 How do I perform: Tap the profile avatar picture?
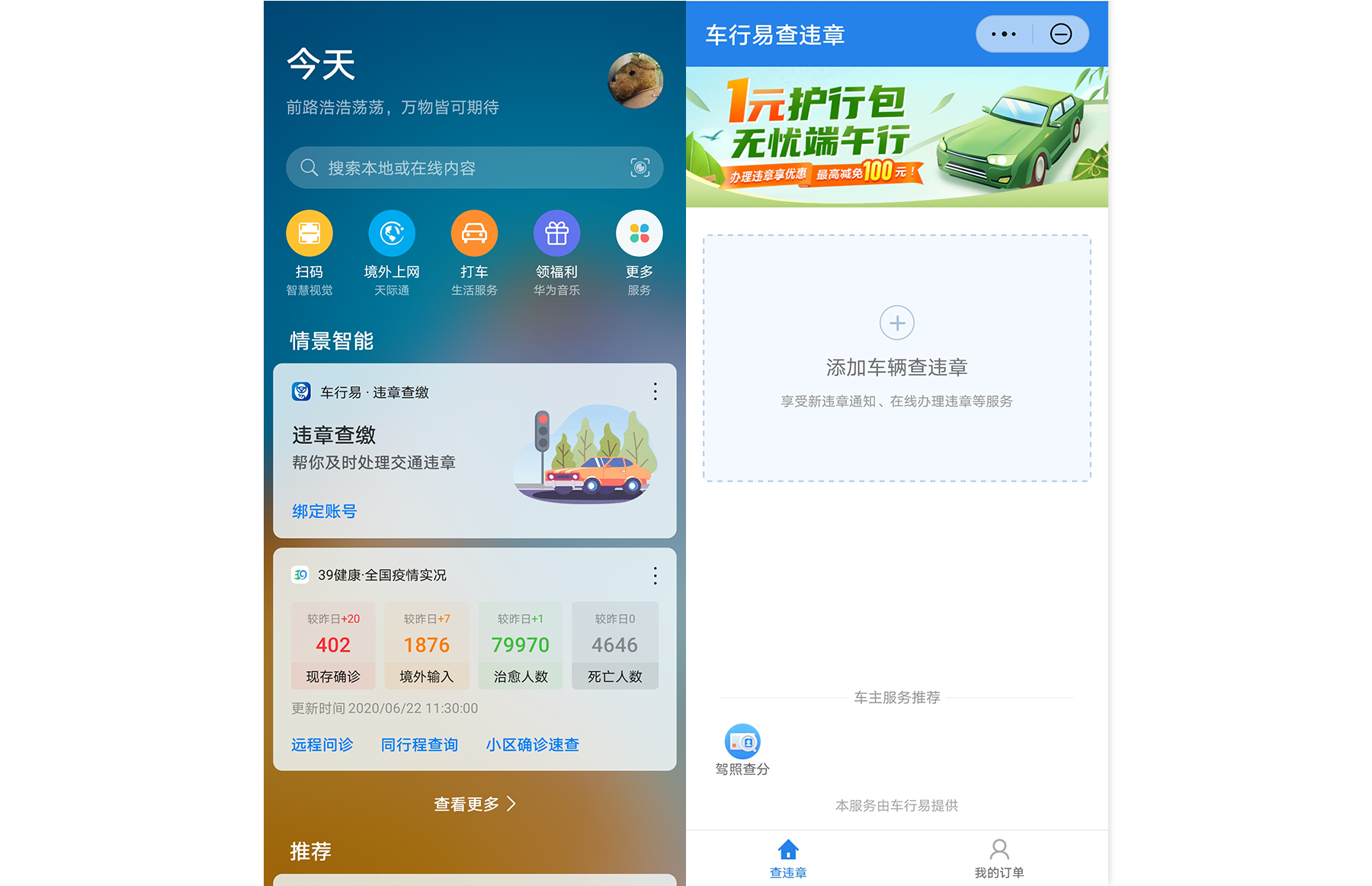(635, 81)
